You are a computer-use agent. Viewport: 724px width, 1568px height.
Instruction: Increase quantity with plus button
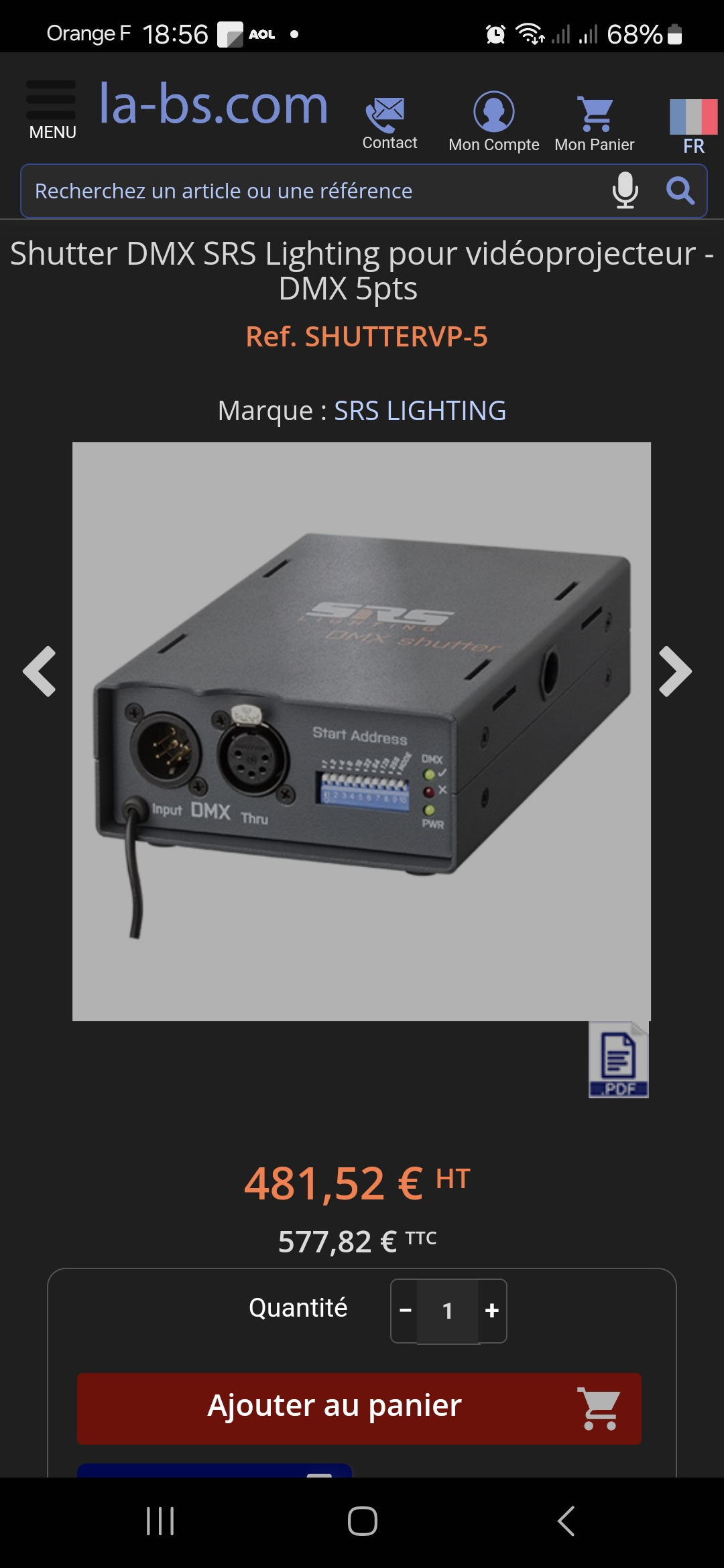pos(492,1311)
